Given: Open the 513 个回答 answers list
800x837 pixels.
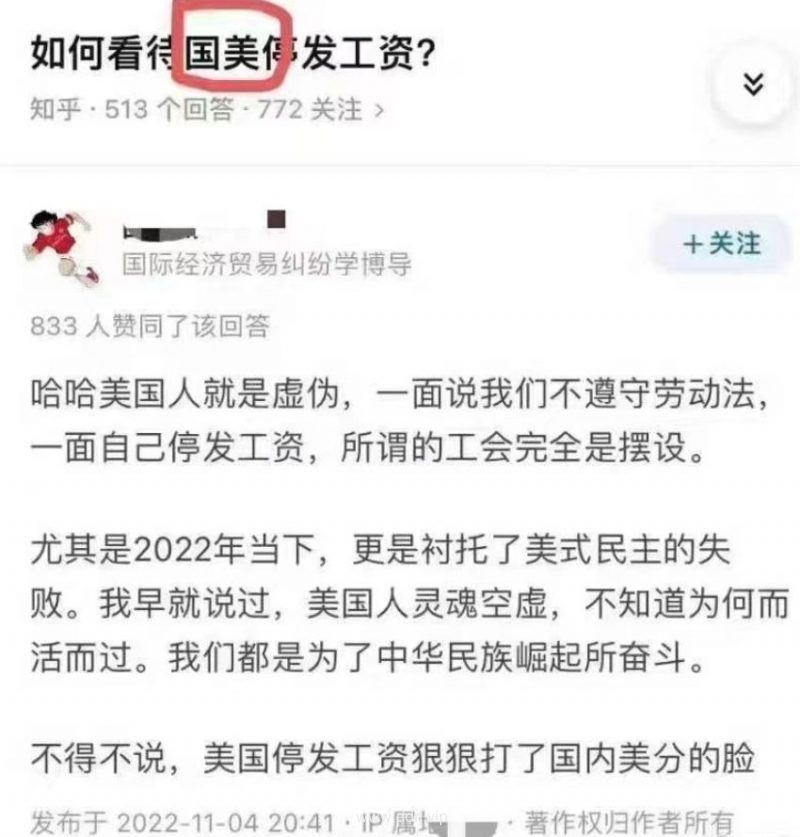Looking at the screenshot, I should coord(169,108).
